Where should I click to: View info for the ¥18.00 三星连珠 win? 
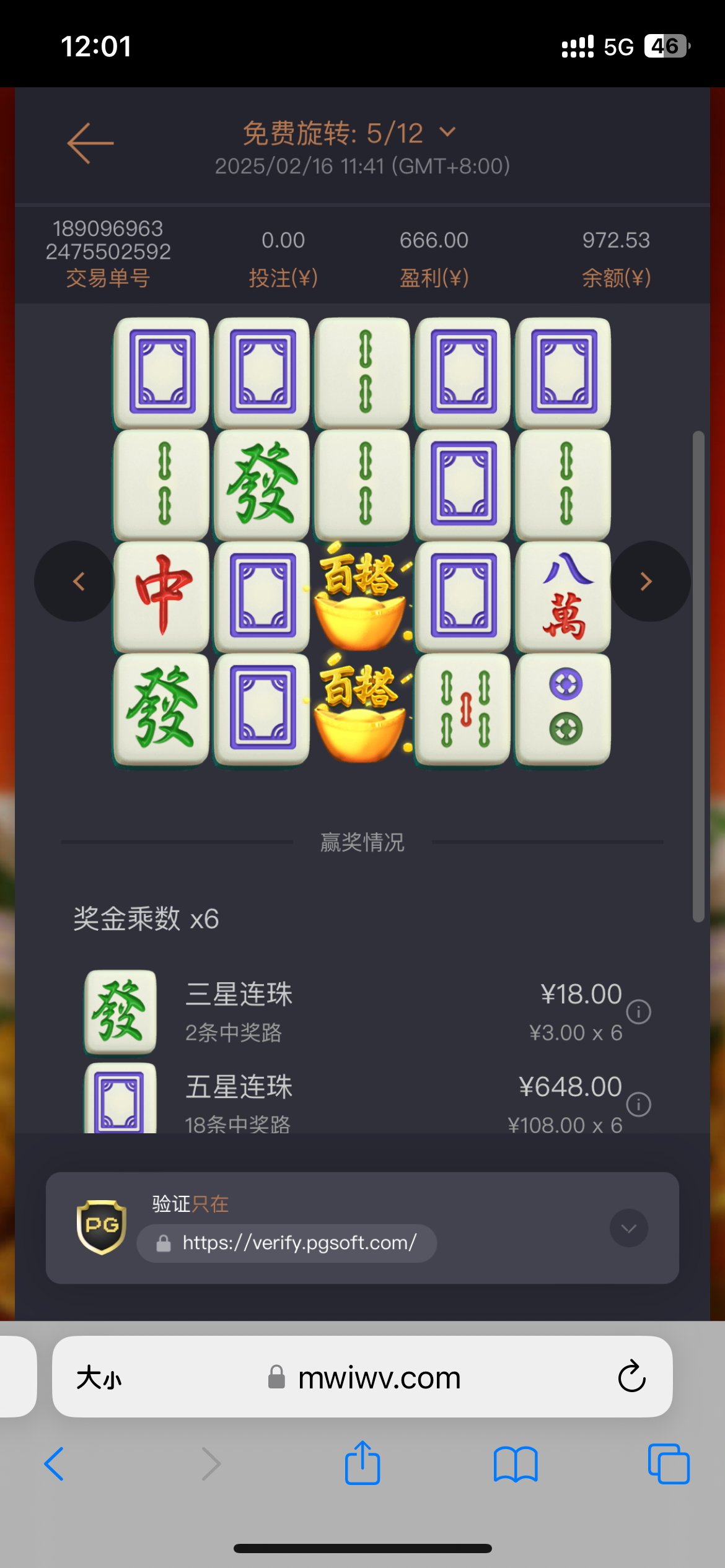[x=638, y=1012]
